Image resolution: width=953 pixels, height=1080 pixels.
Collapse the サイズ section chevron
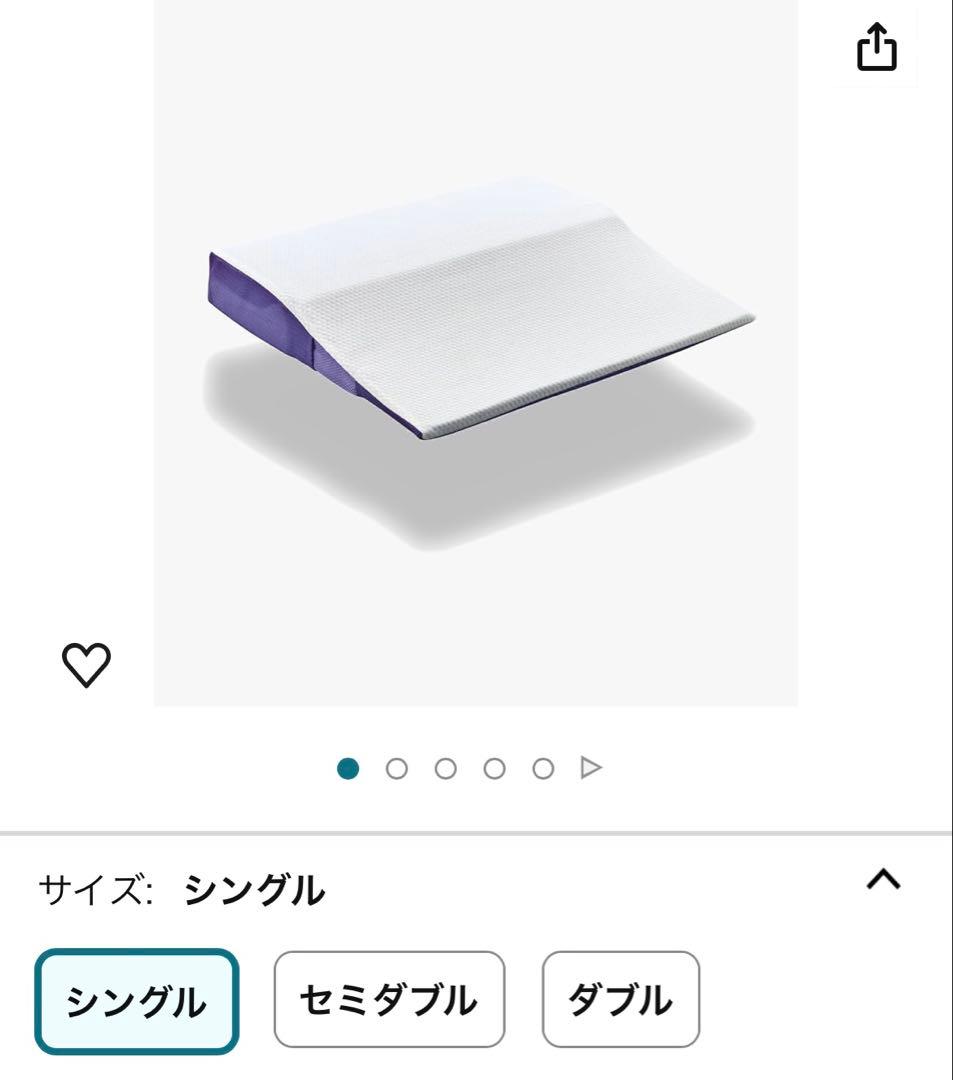(x=883, y=880)
